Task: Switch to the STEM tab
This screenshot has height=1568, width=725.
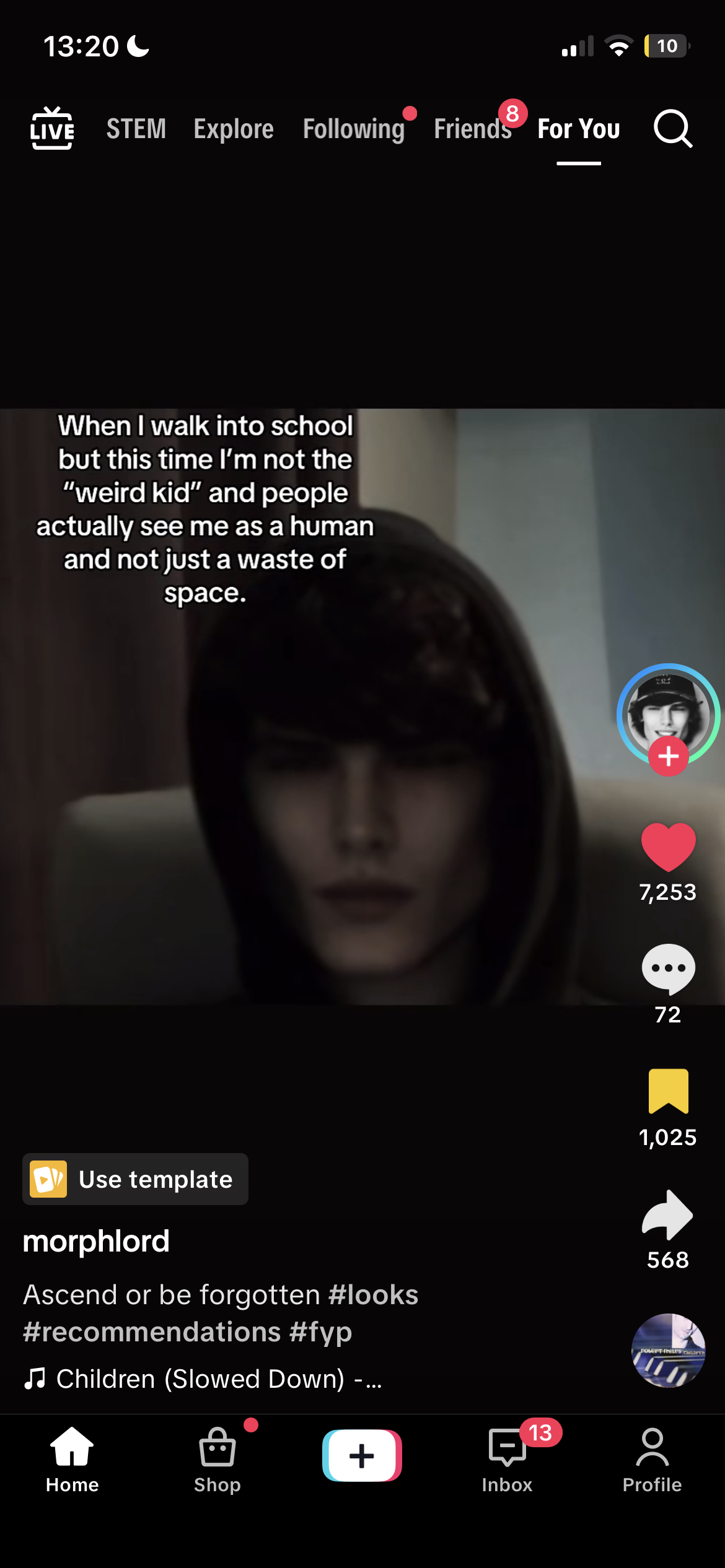Action: 136,129
